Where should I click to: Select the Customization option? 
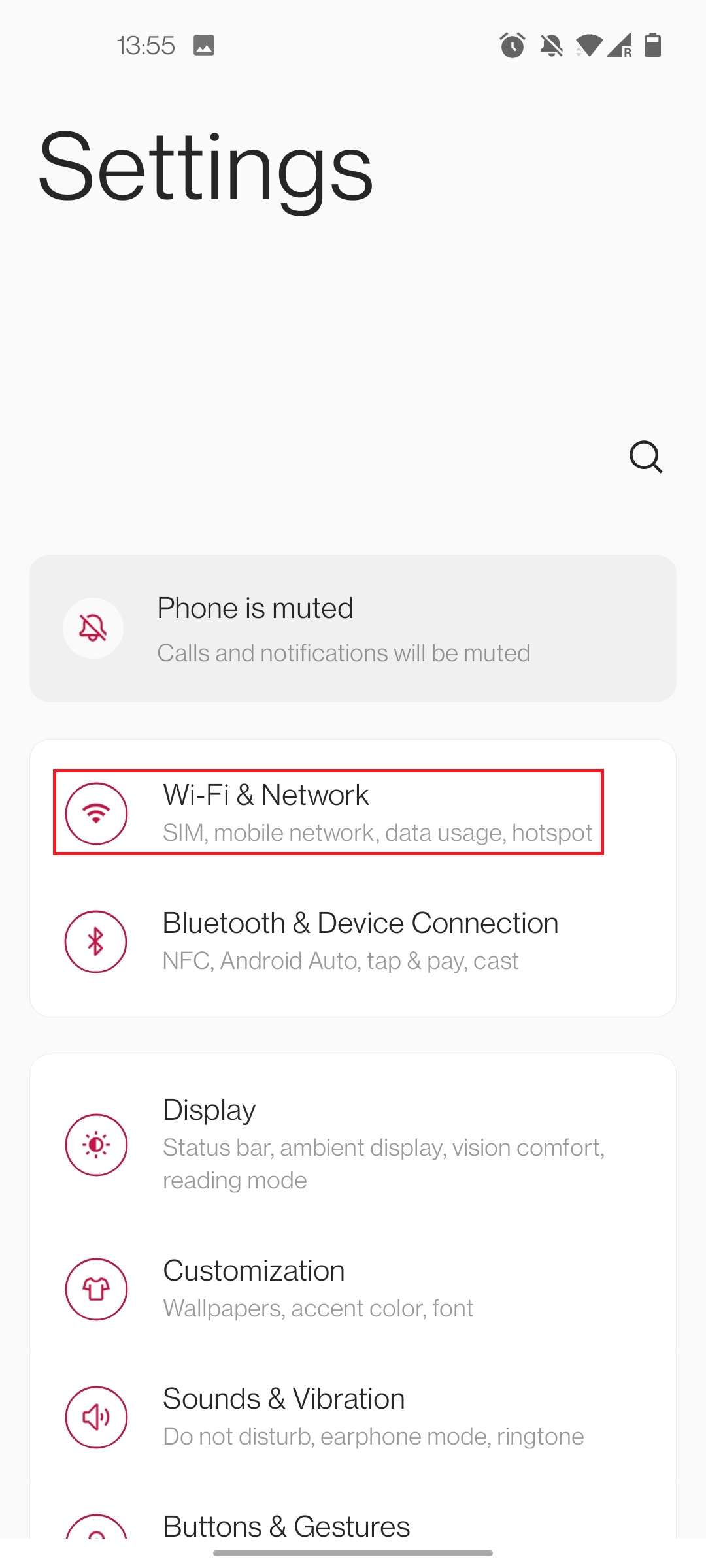point(353,1289)
